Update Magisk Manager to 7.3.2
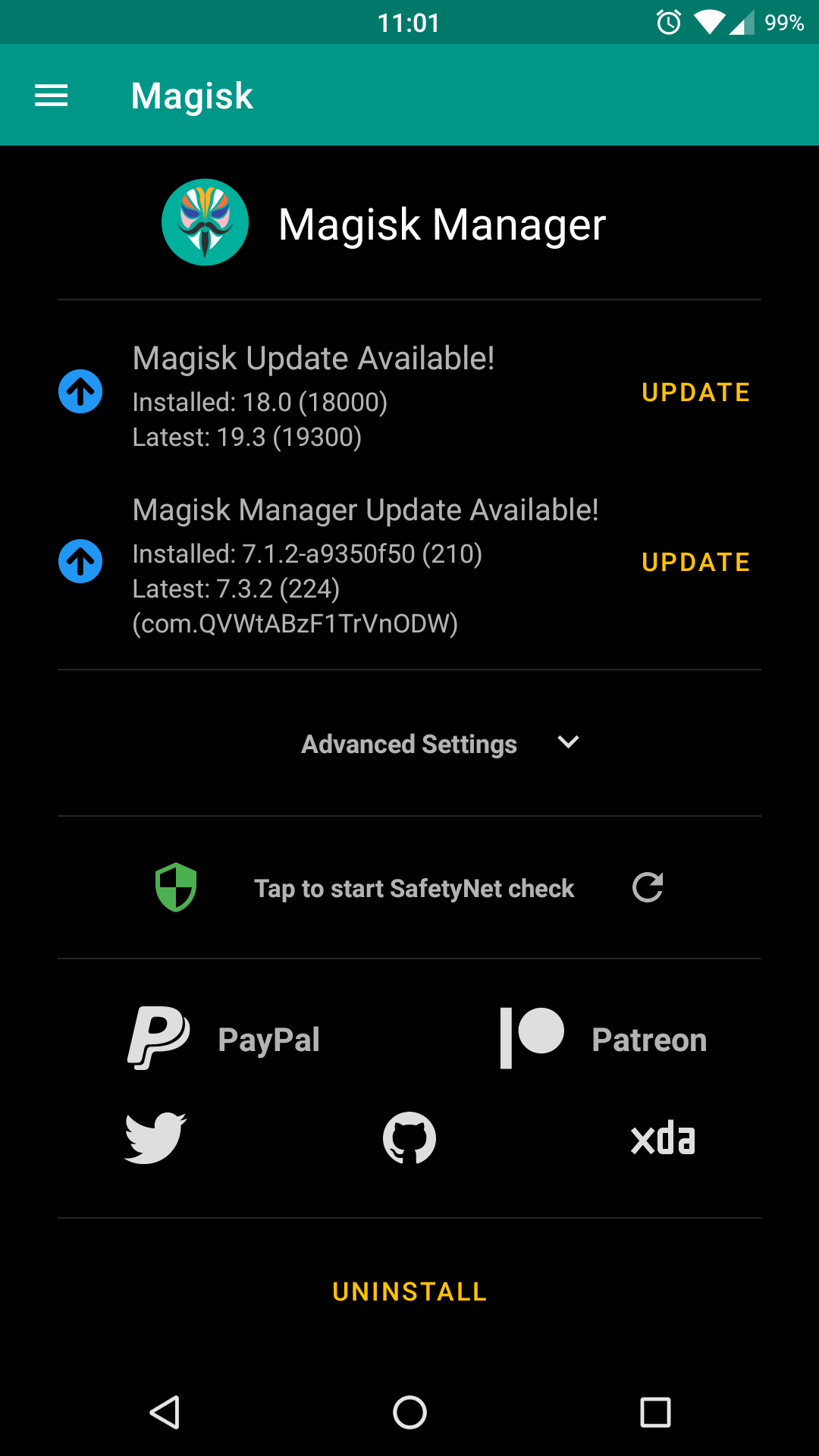 click(x=695, y=562)
